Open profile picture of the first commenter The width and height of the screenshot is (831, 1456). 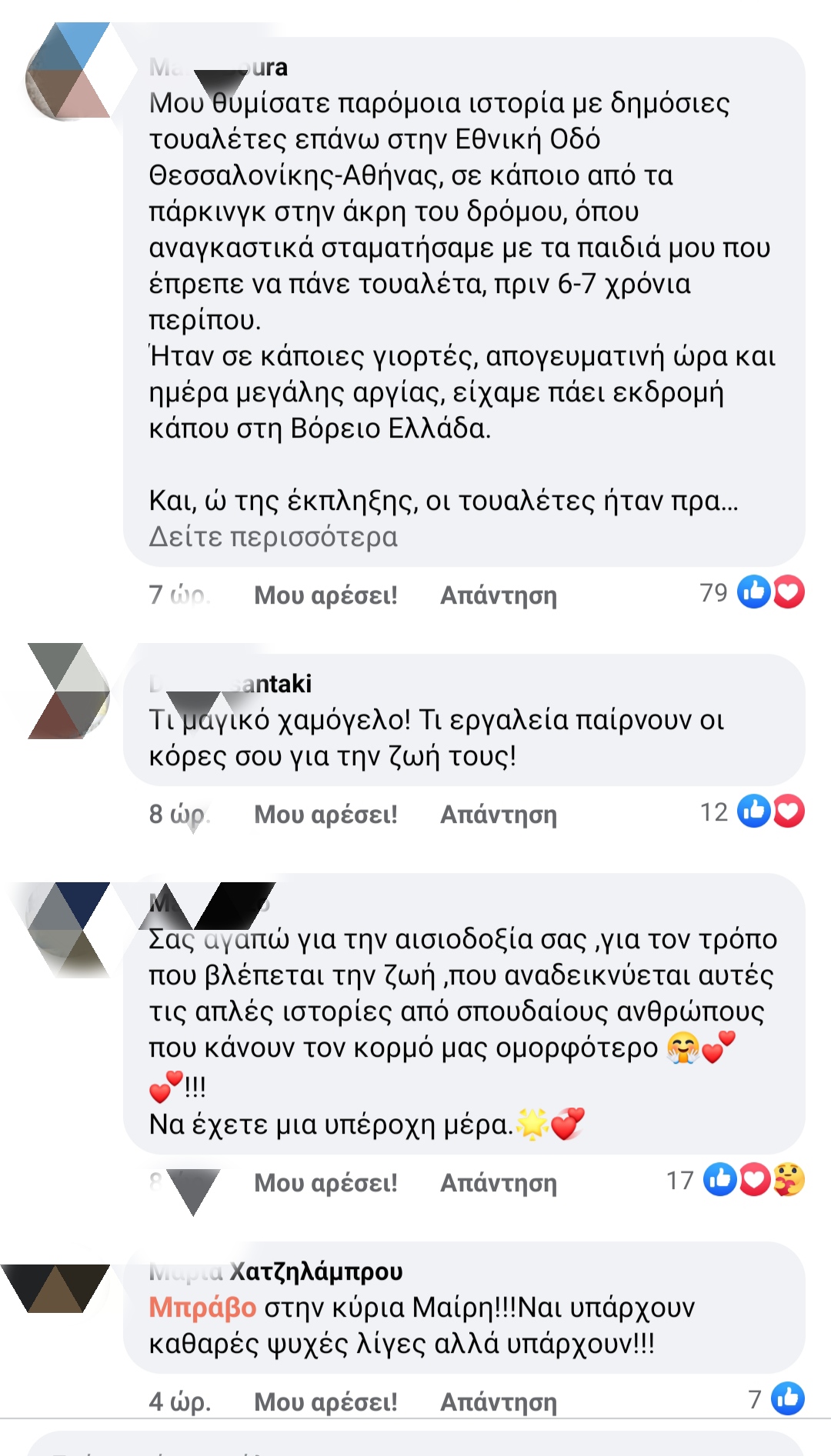(x=68, y=71)
